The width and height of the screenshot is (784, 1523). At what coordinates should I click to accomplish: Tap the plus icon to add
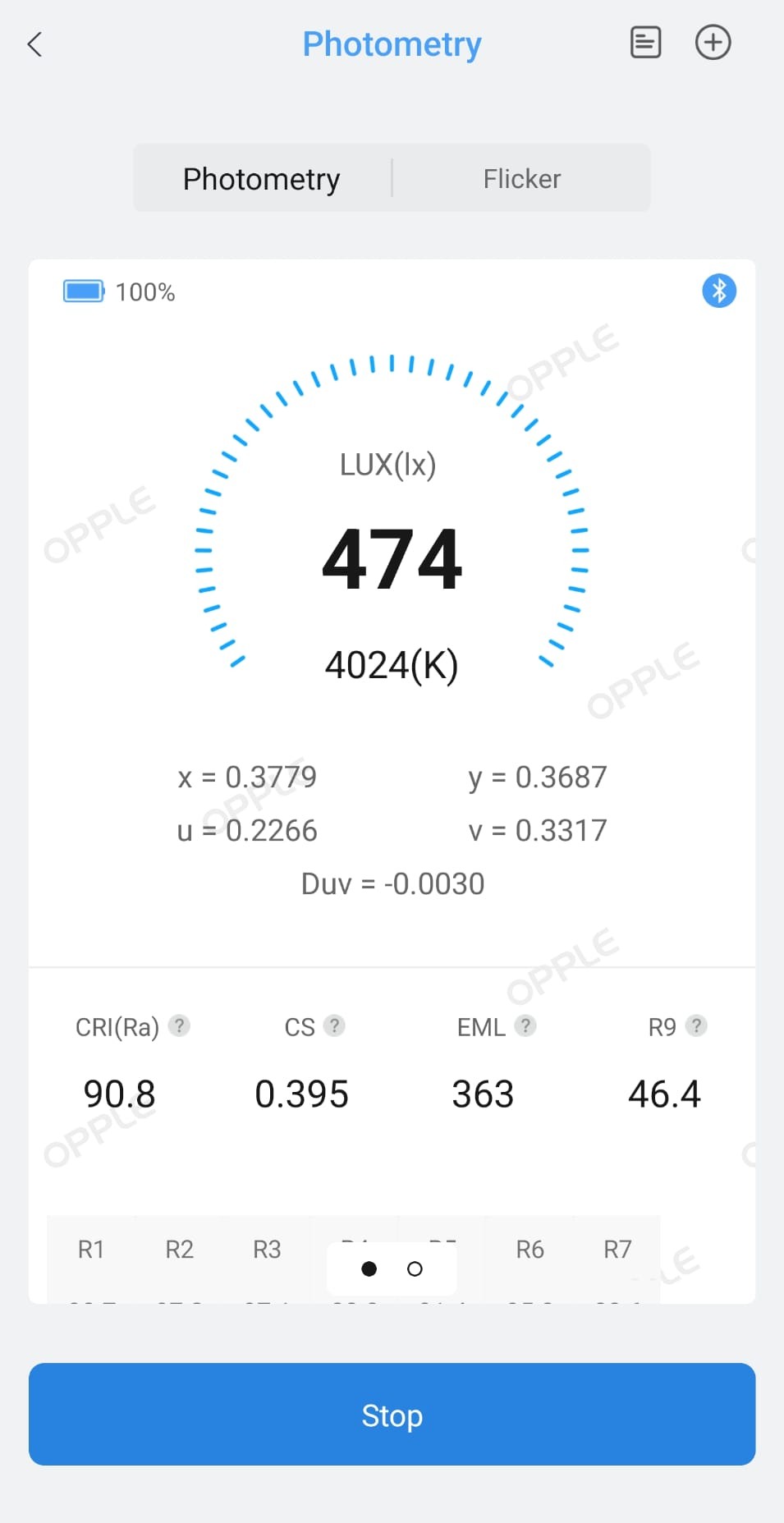point(713,43)
